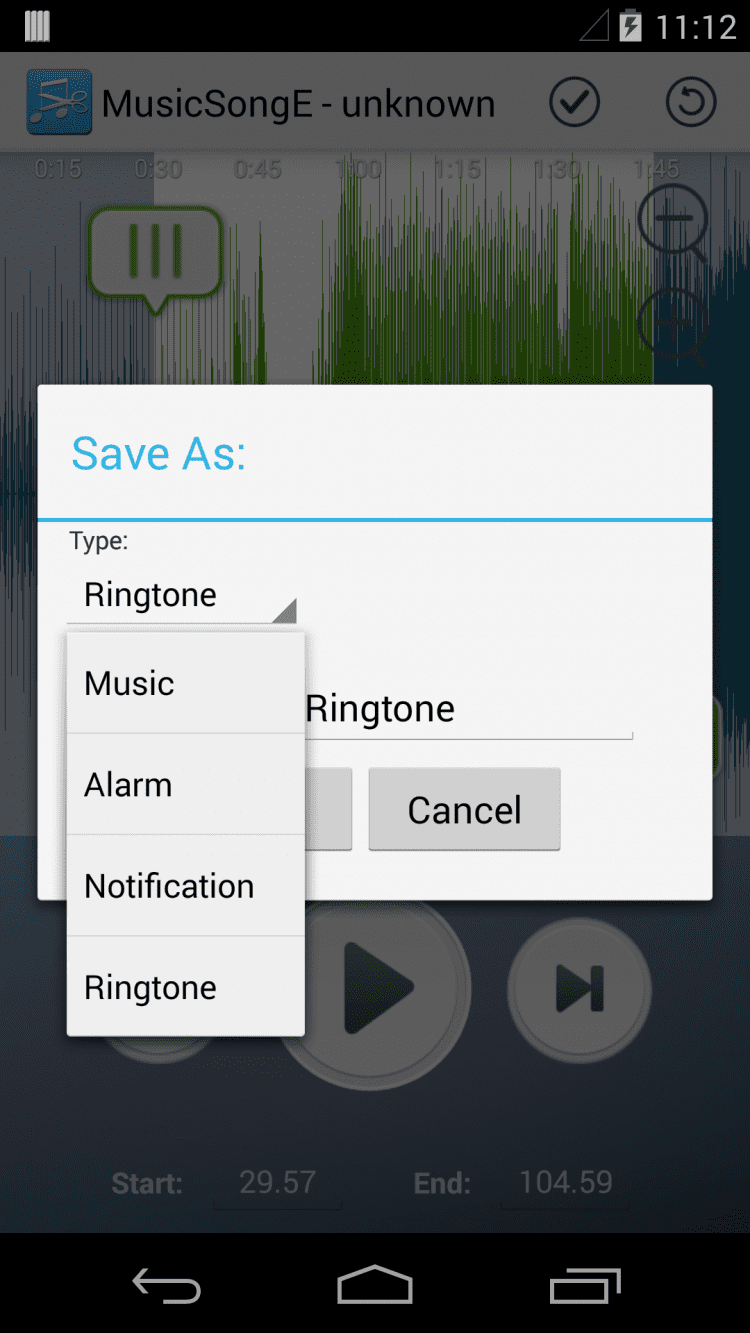This screenshot has height=1333, width=750.
Task: Cancel the Save As dialog
Action: [464, 810]
